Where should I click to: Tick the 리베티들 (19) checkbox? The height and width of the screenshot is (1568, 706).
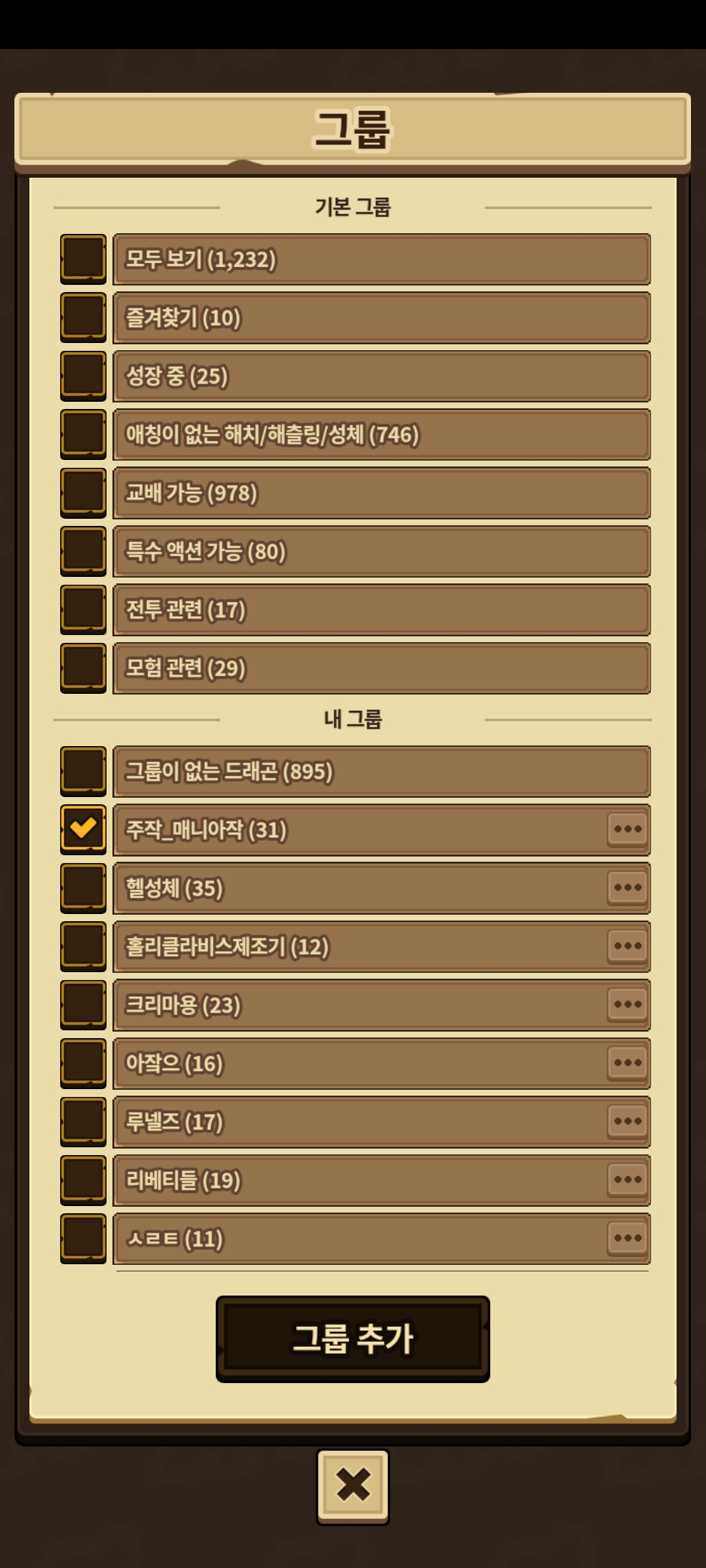[x=83, y=1180]
